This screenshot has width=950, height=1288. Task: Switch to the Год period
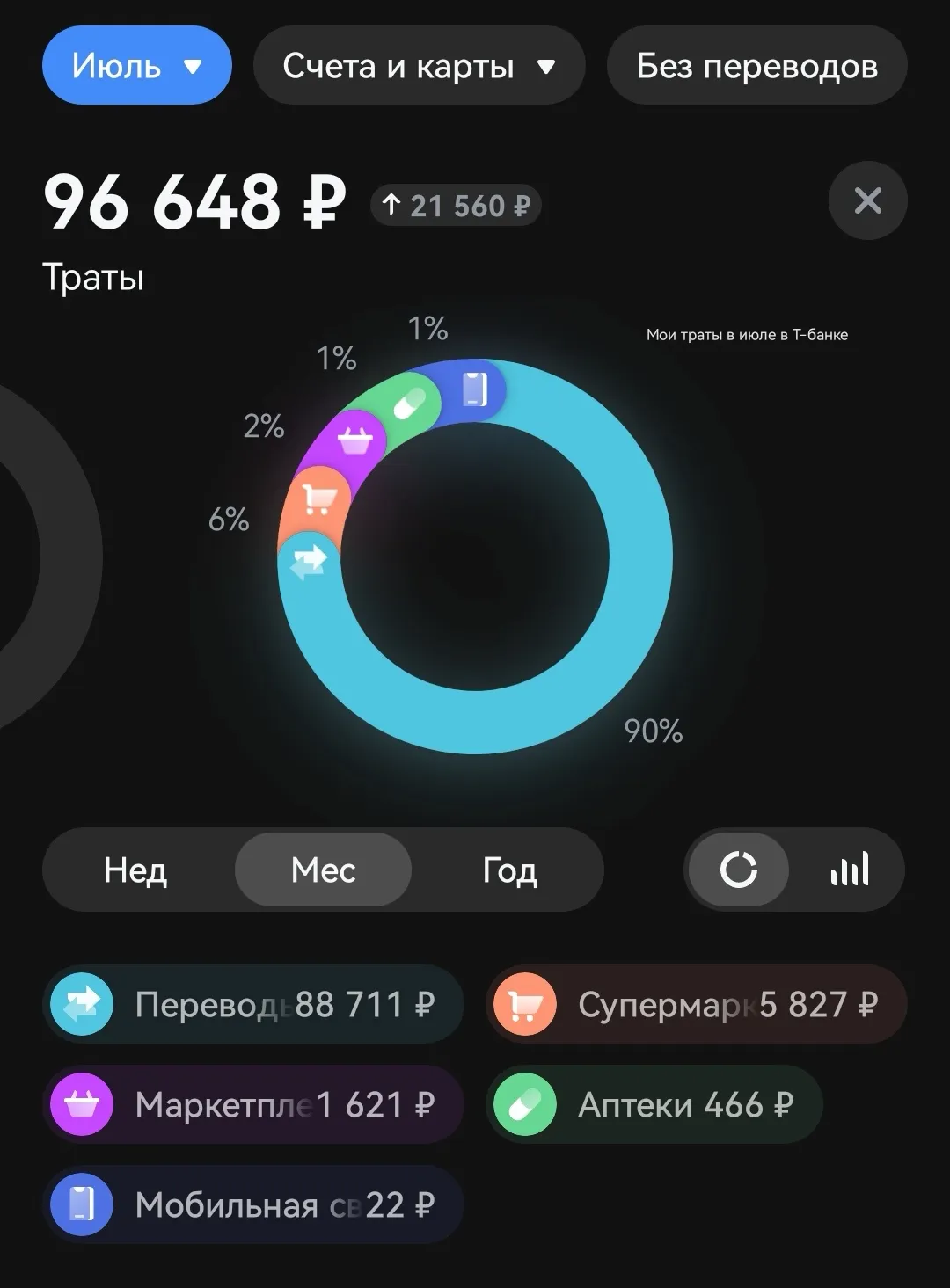point(509,870)
